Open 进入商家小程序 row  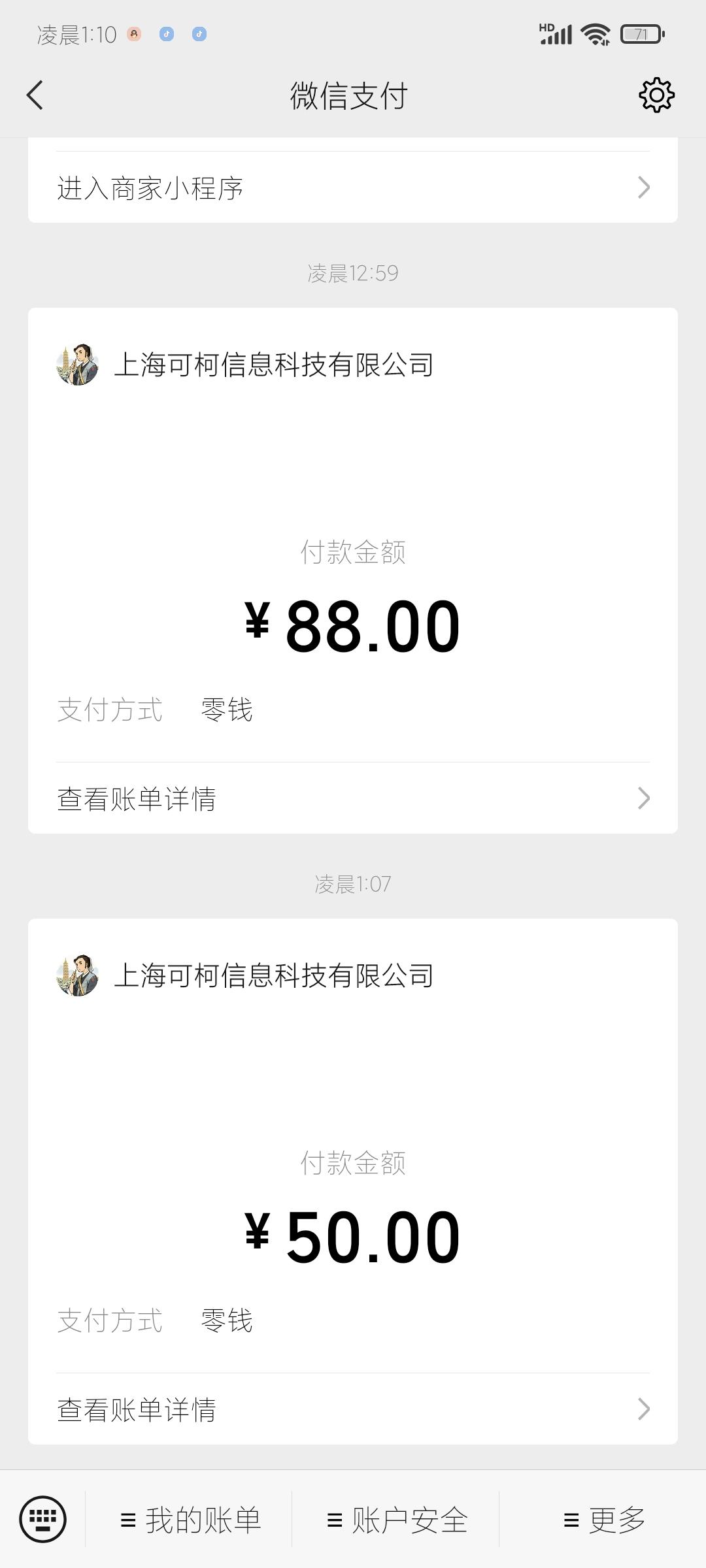(x=353, y=188)
